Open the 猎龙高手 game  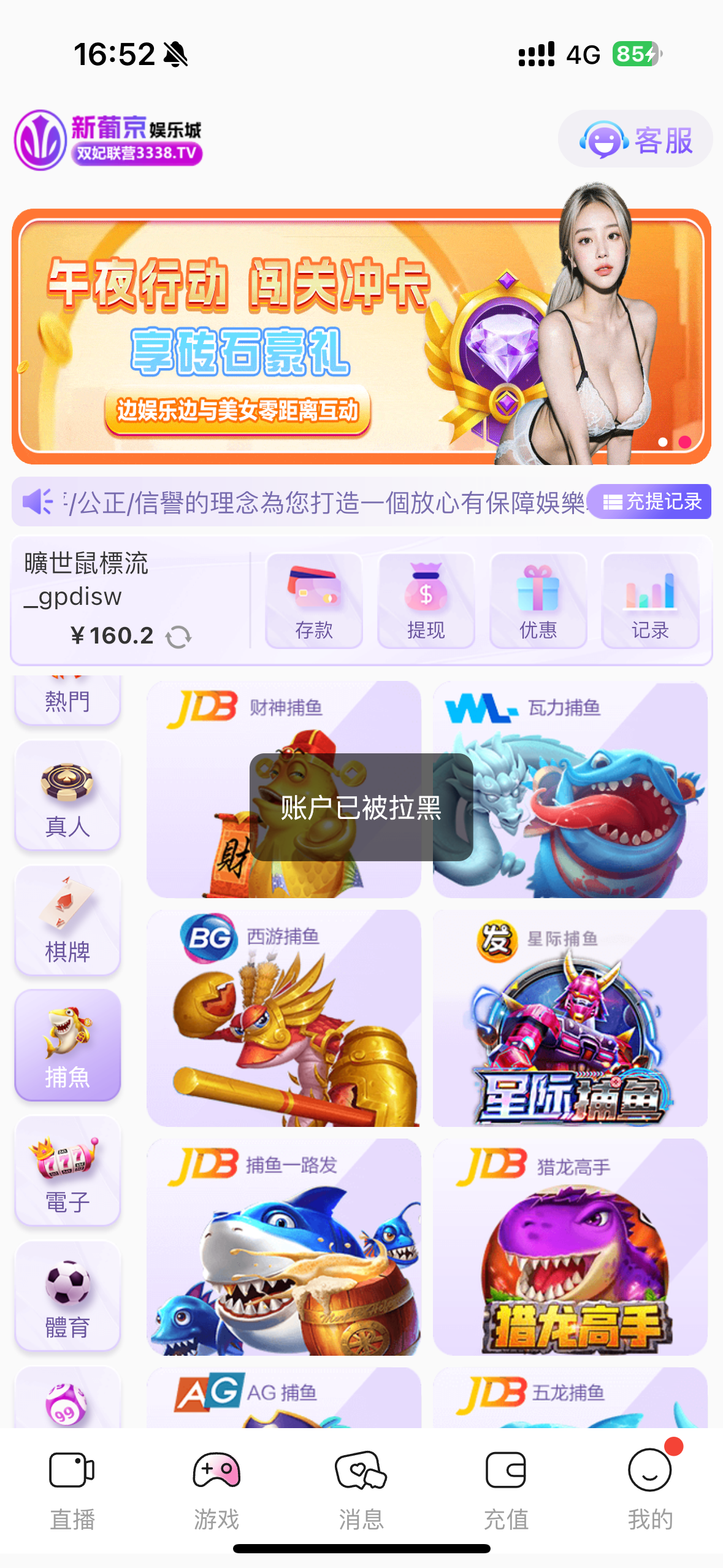570,1247
